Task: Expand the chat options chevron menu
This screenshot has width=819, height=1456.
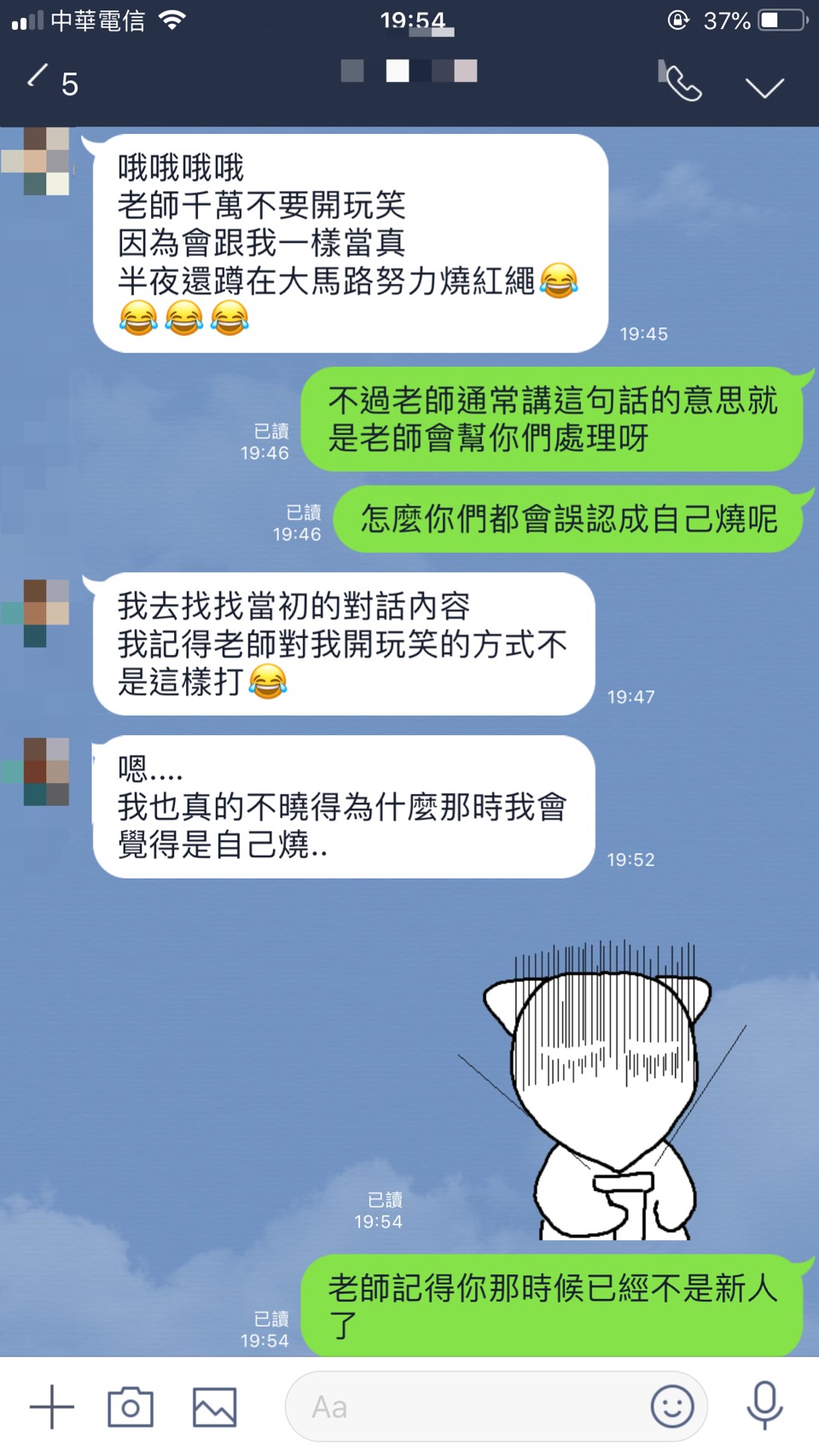Action: pyautogui.click(x=764, y=86)
